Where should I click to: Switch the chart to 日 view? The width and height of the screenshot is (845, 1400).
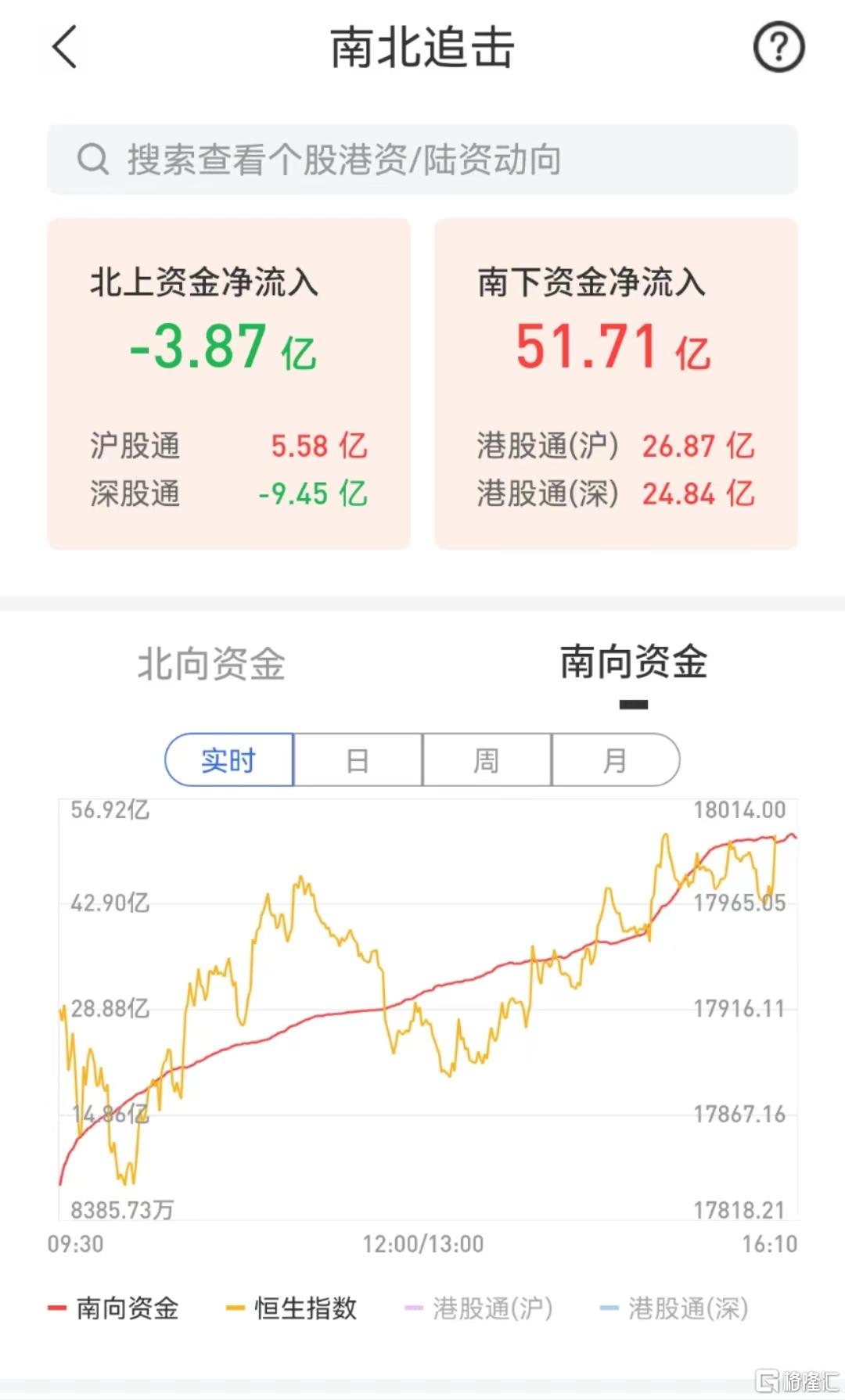click(x=358, y=759)
